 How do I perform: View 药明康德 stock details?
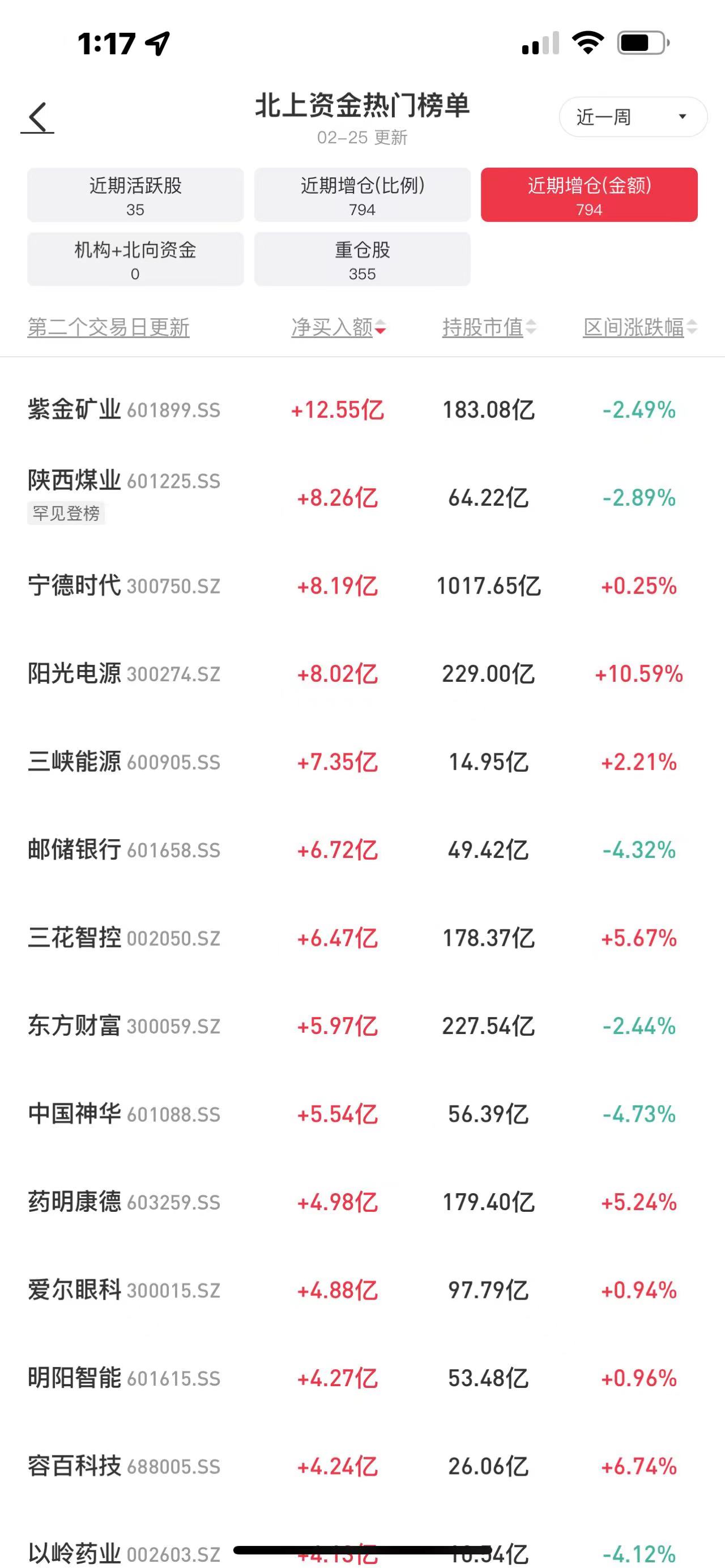coord(362,1202)
